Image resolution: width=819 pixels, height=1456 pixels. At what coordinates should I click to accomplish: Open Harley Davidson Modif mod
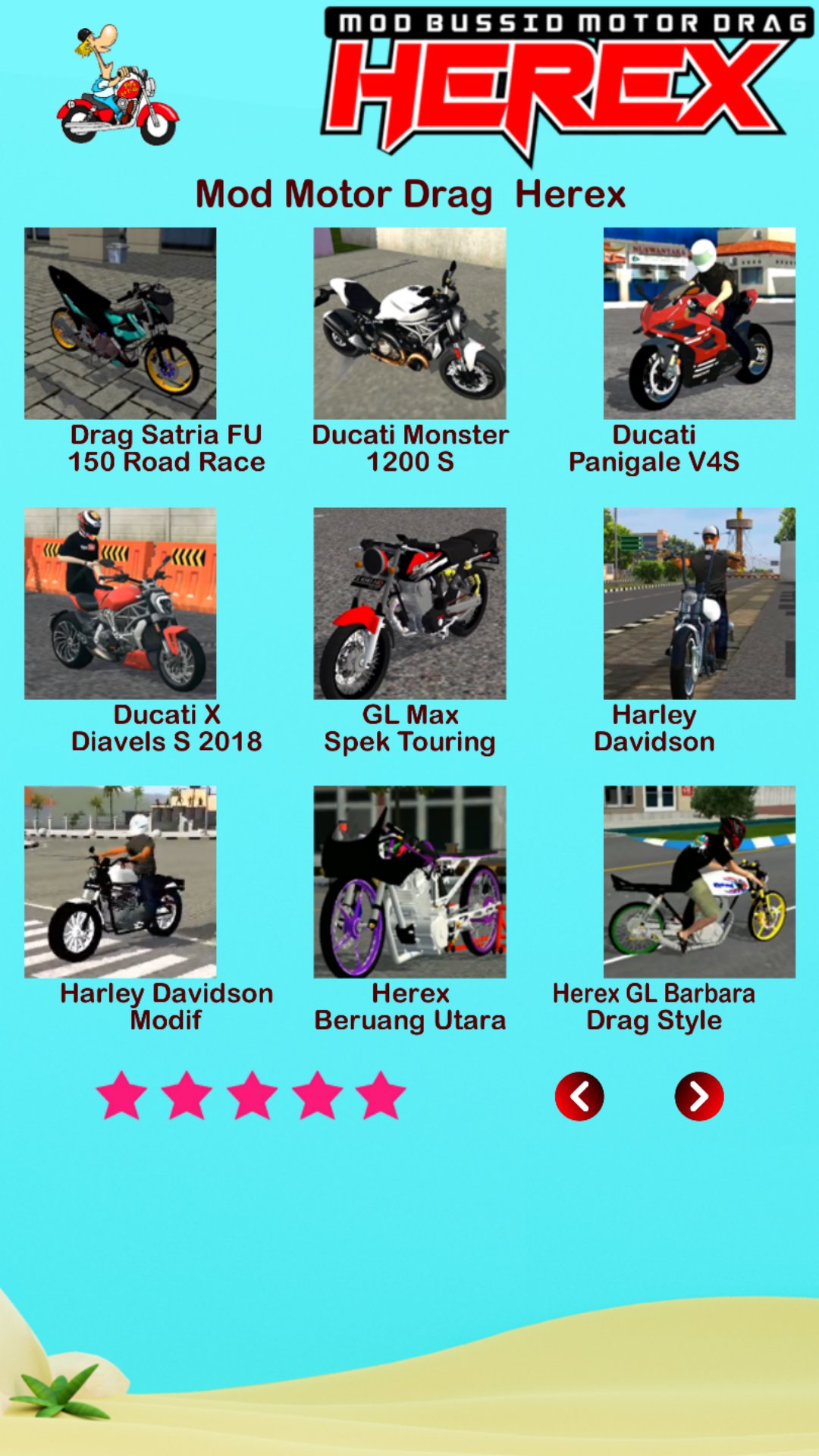[120, 882]
